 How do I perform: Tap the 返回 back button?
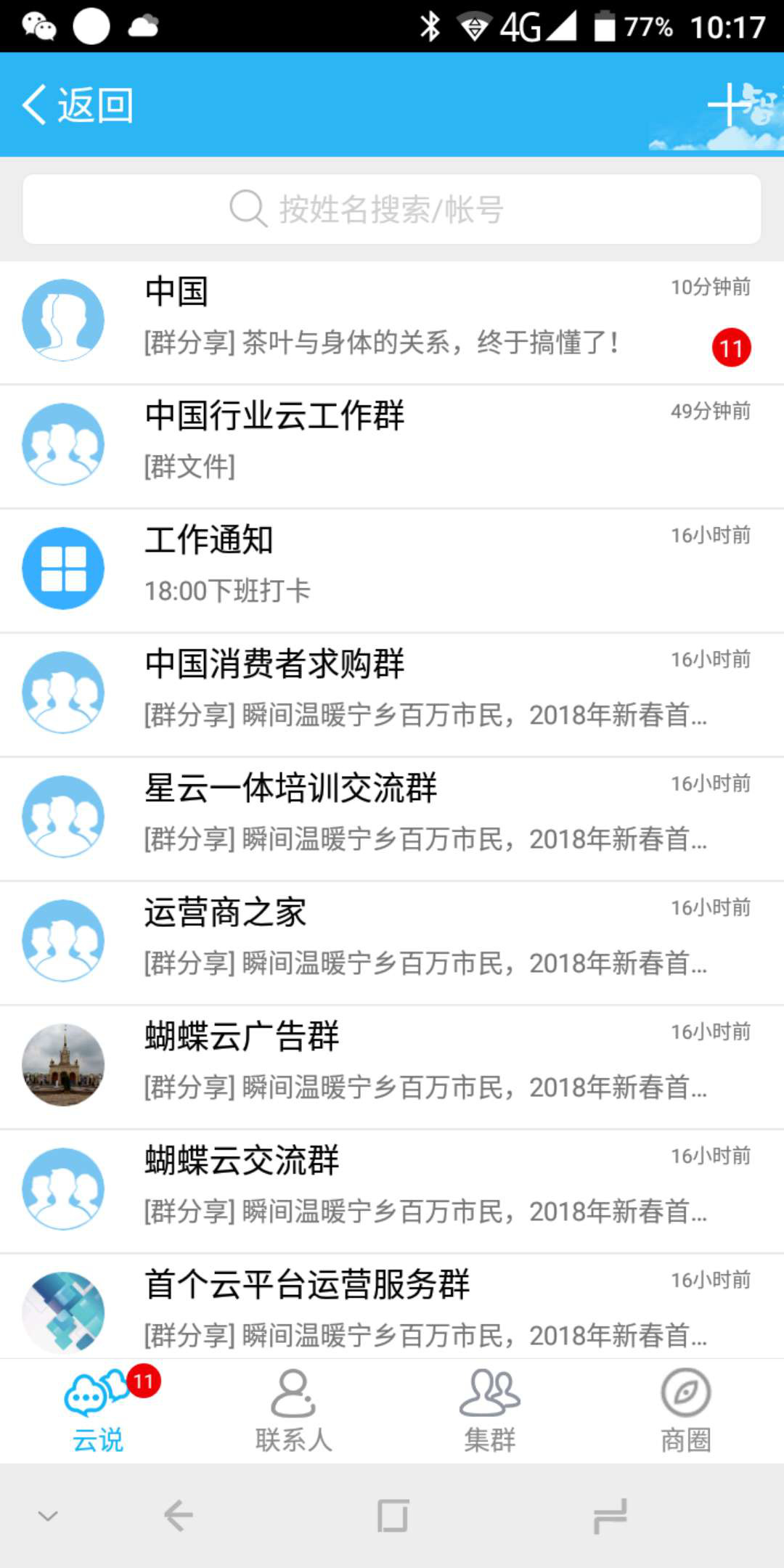78,105
